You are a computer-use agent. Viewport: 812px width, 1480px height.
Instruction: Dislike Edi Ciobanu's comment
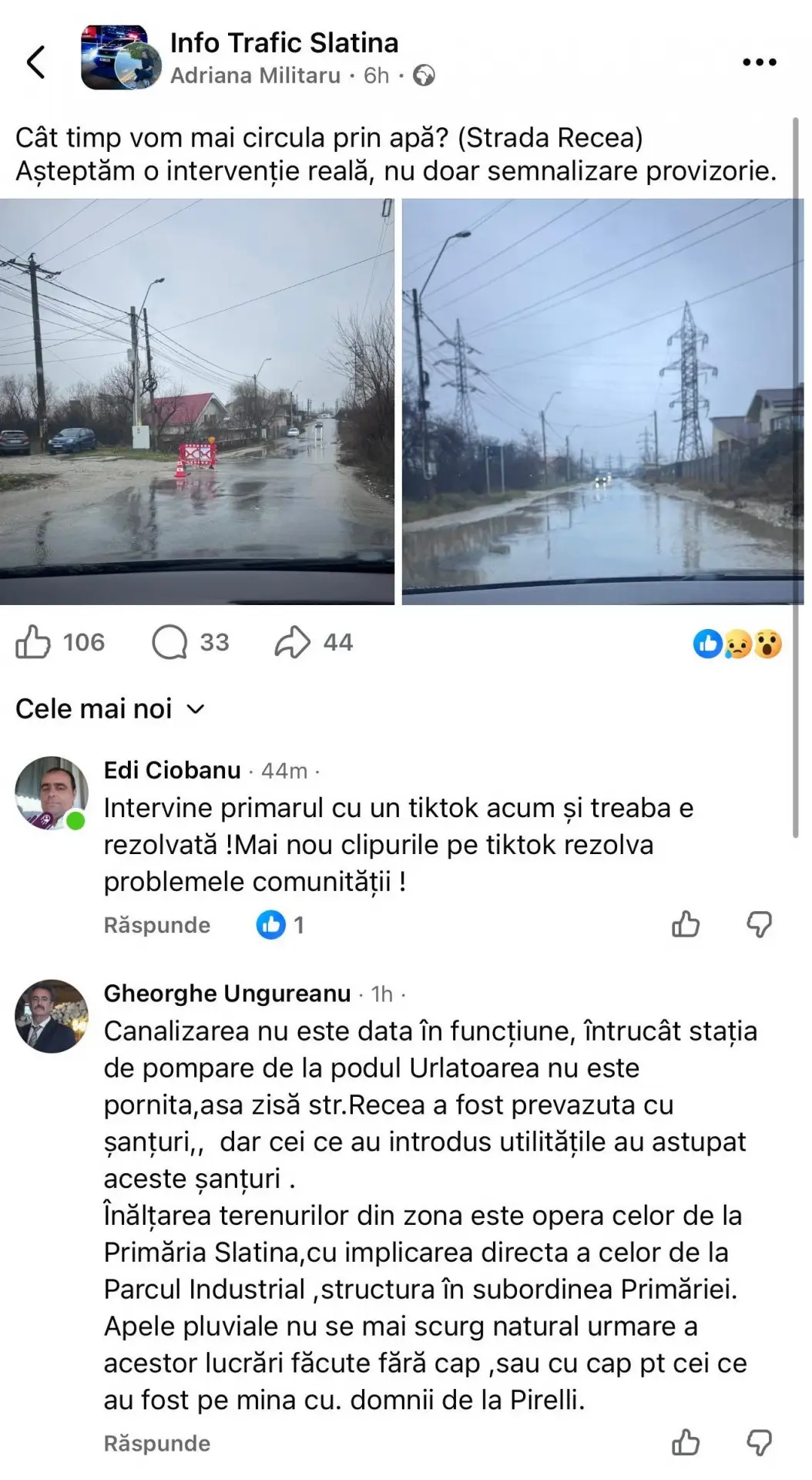click(x=759, y=923)
